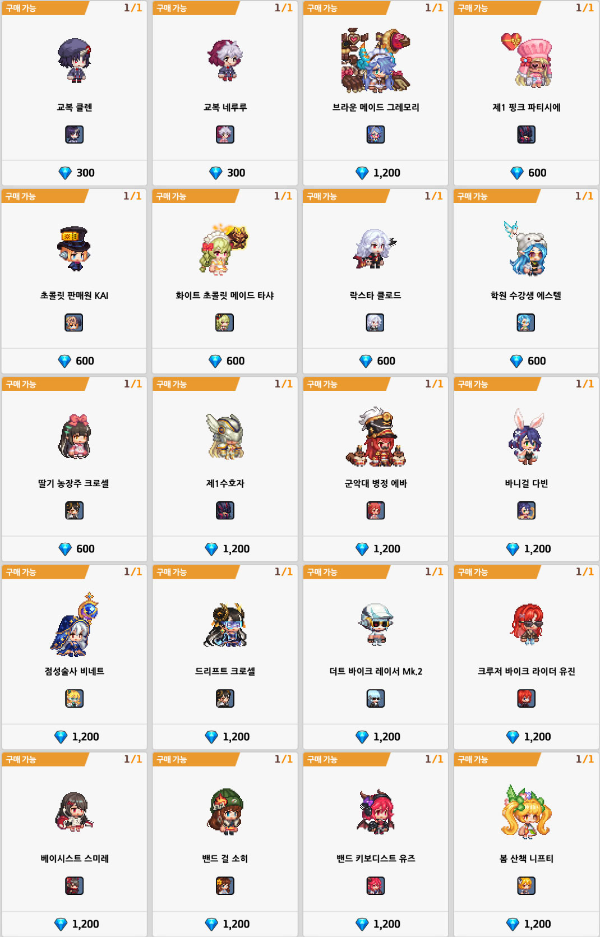This screenshot has width=600, height=937.
Task: Select the 초콜릿 판매원 KAI costume
Action: coord(75,278)
